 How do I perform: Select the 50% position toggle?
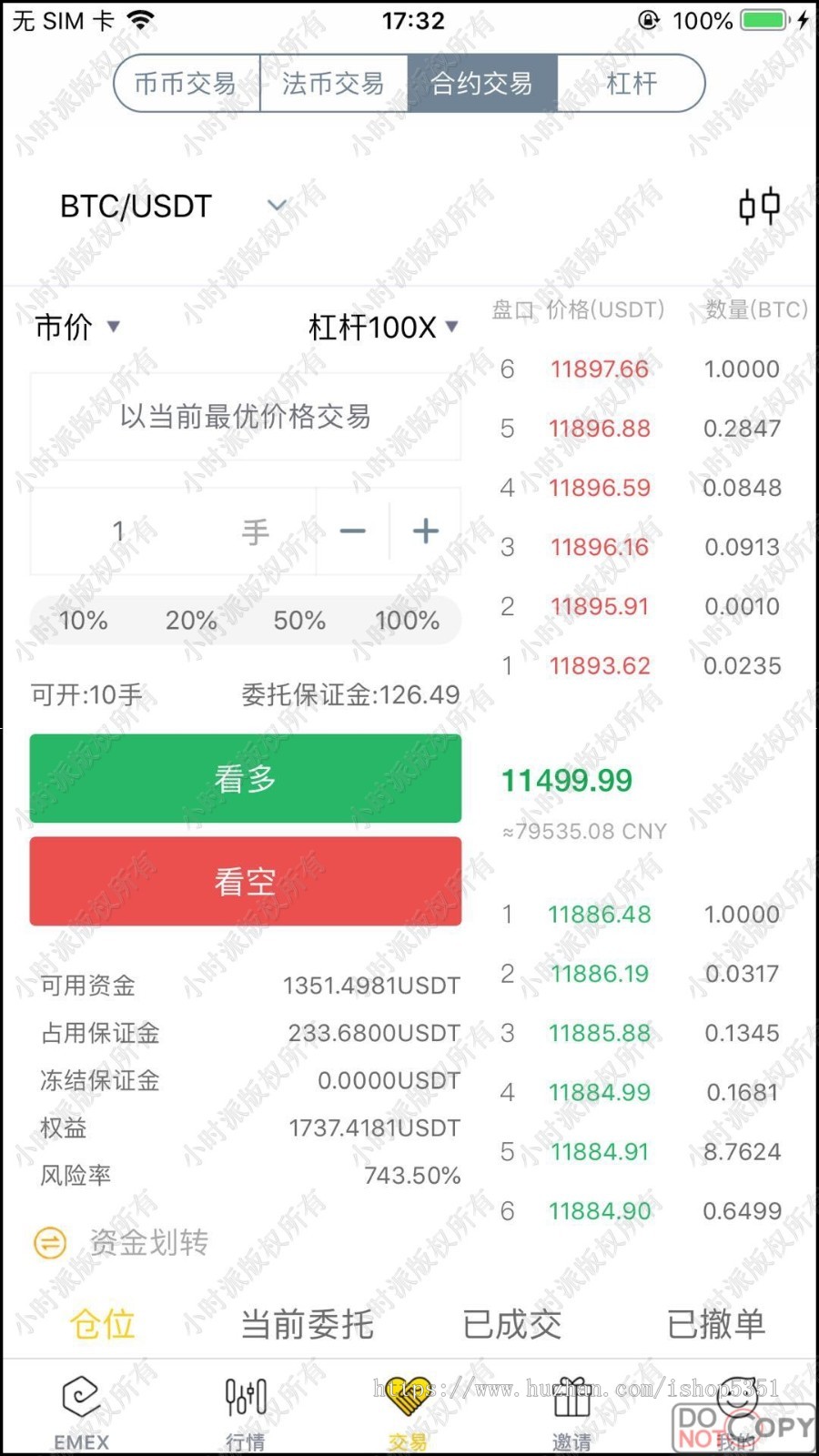tap(299, 621)
